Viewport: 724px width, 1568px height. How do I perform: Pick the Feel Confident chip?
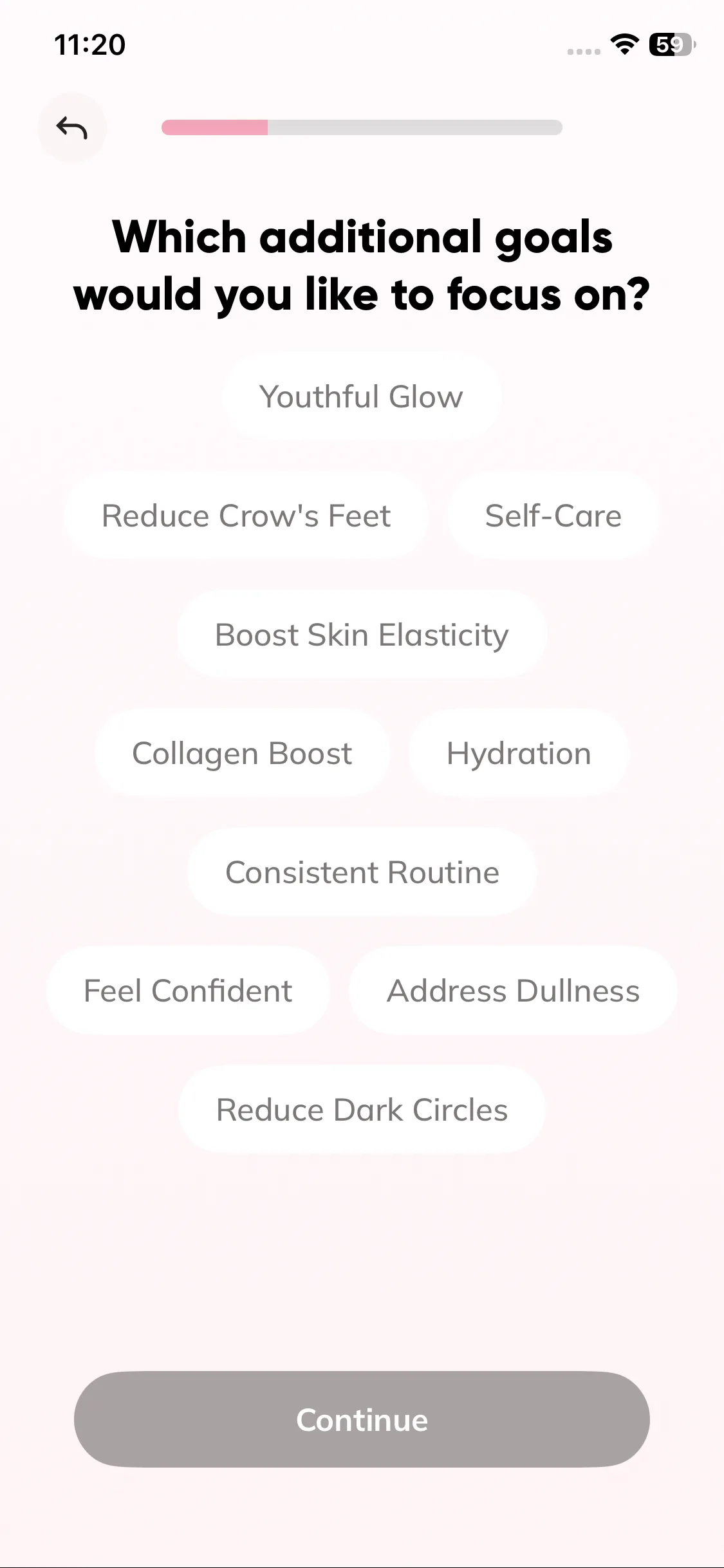pyautogui.click(x=188, y=991)
